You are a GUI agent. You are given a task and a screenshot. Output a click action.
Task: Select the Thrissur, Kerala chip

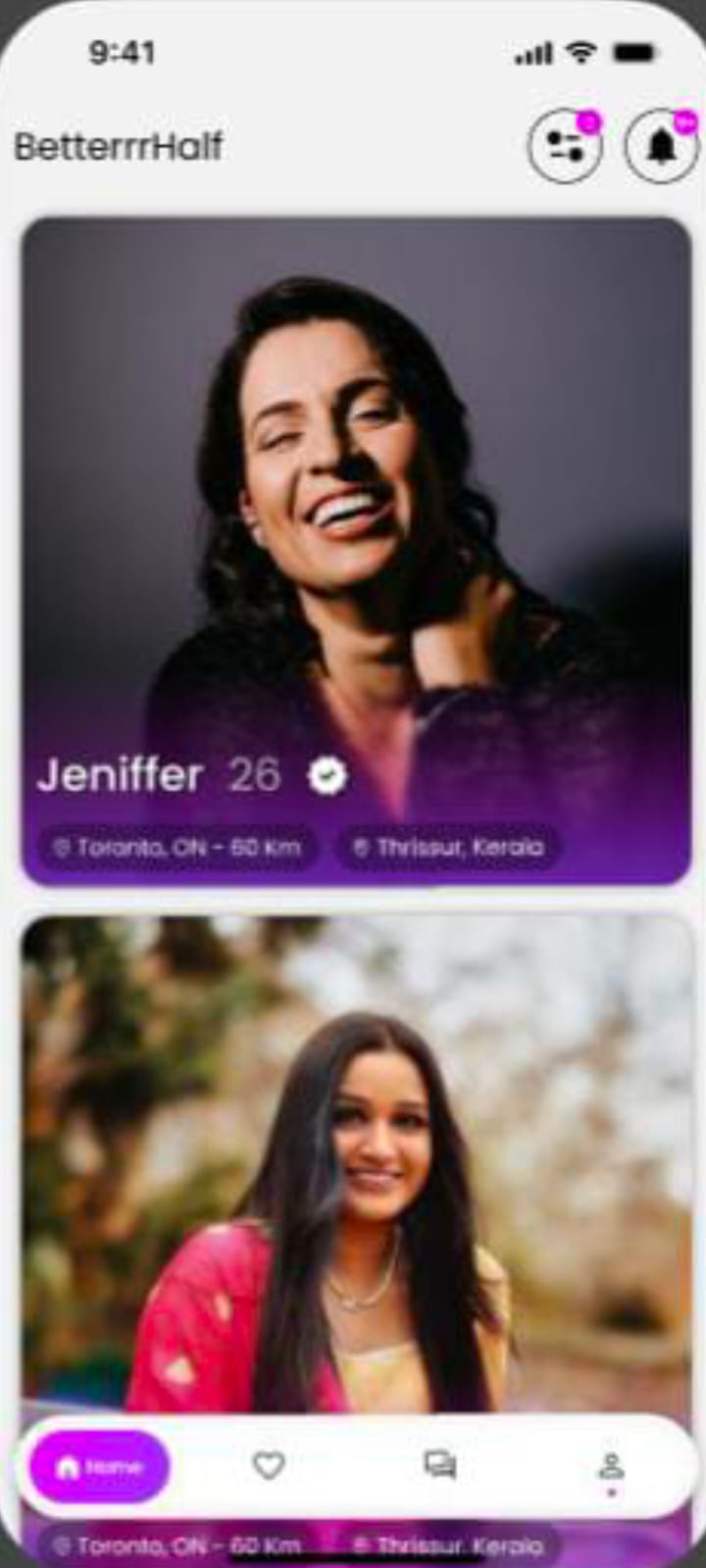(x=449, y=847)
